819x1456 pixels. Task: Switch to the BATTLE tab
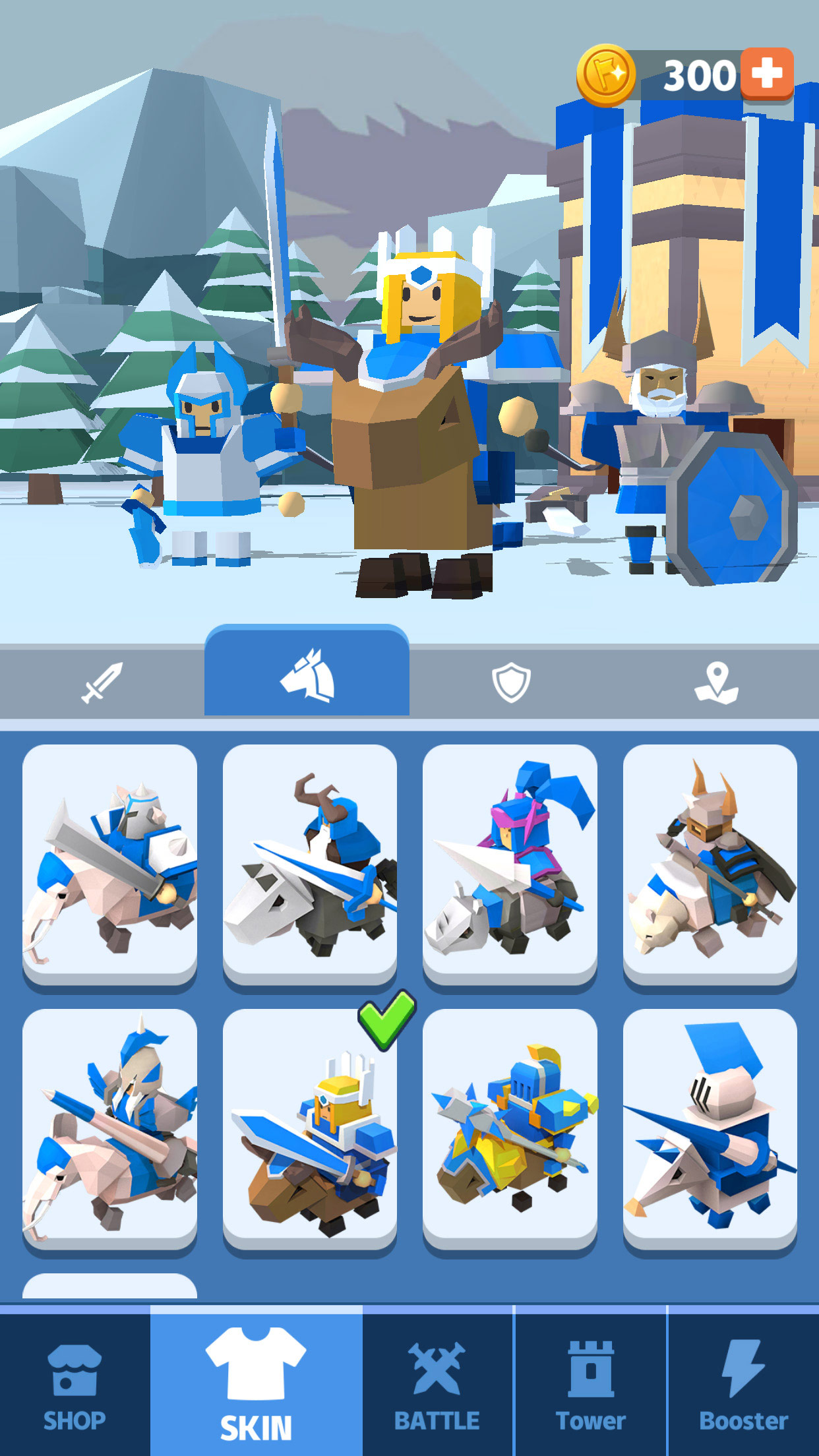[x=437, y=1385]
